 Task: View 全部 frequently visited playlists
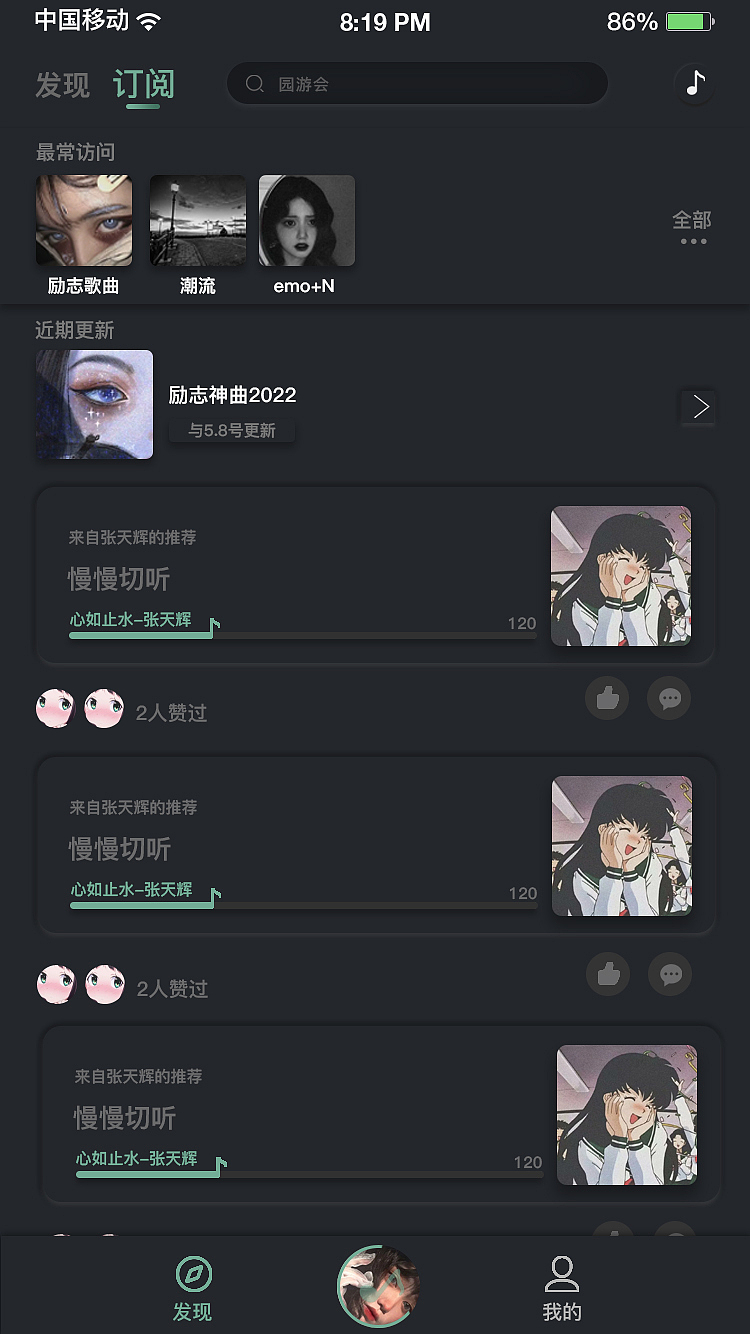point(692,226)
